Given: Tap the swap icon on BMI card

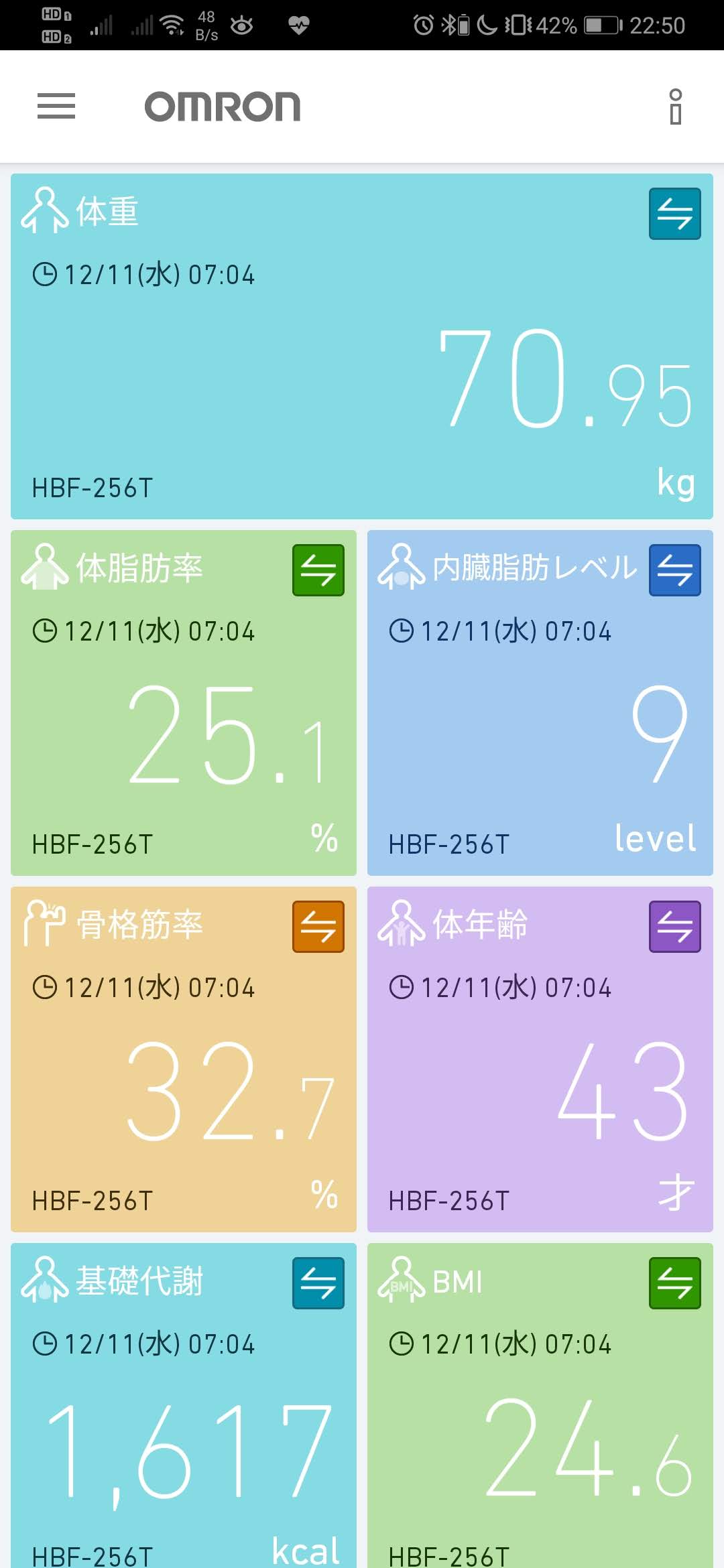Looking at the screenshot, I should [675, 1283].
